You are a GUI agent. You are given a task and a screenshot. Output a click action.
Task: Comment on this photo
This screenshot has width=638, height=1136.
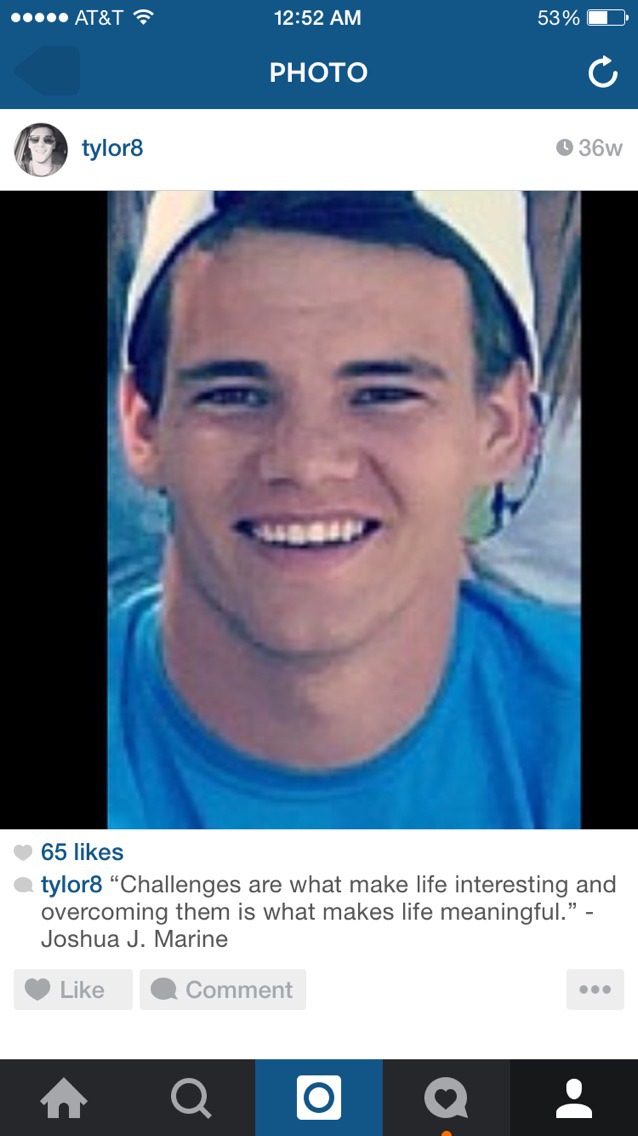223,989
